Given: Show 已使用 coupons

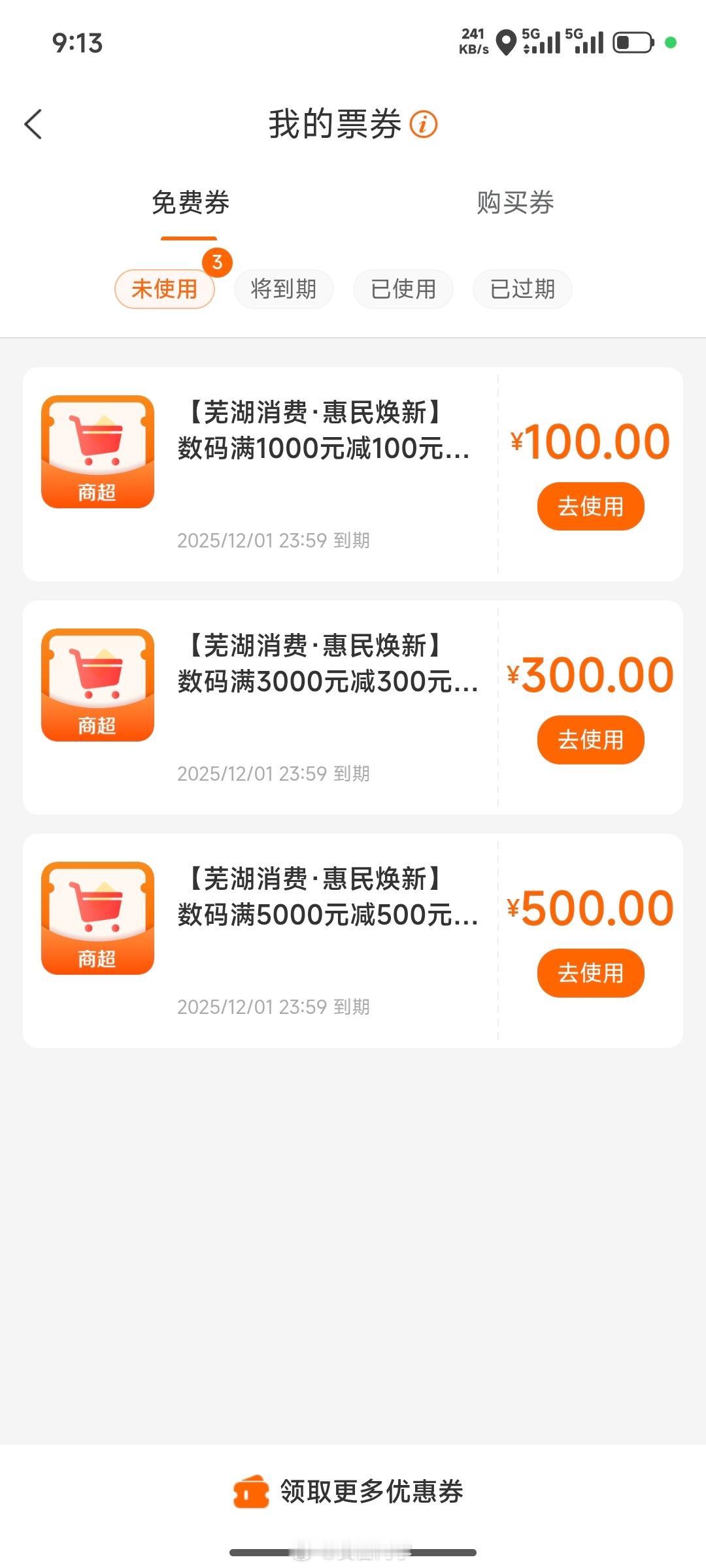Looking at the screenshot, I should click(x=403, y=289).
